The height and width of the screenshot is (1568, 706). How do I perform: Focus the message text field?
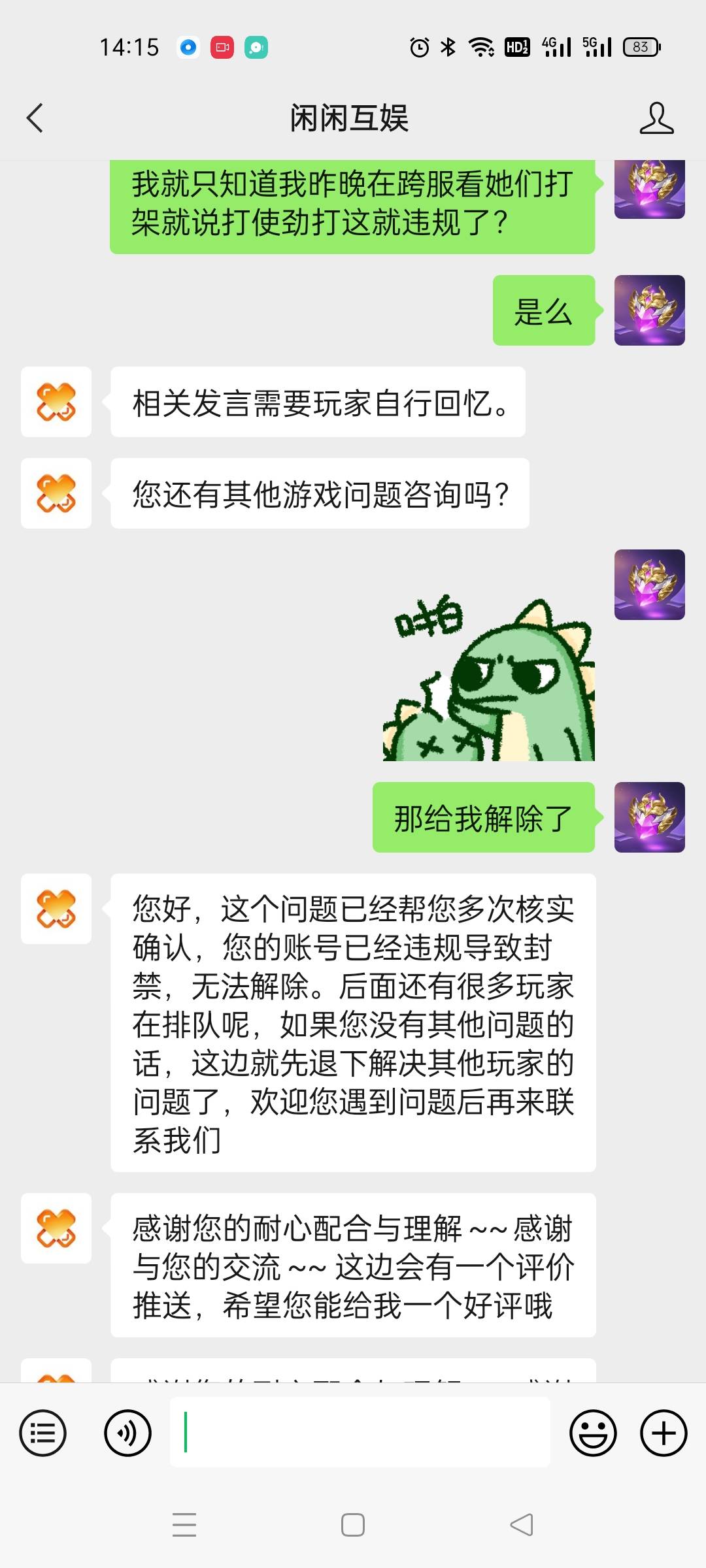pos(360,1433)
